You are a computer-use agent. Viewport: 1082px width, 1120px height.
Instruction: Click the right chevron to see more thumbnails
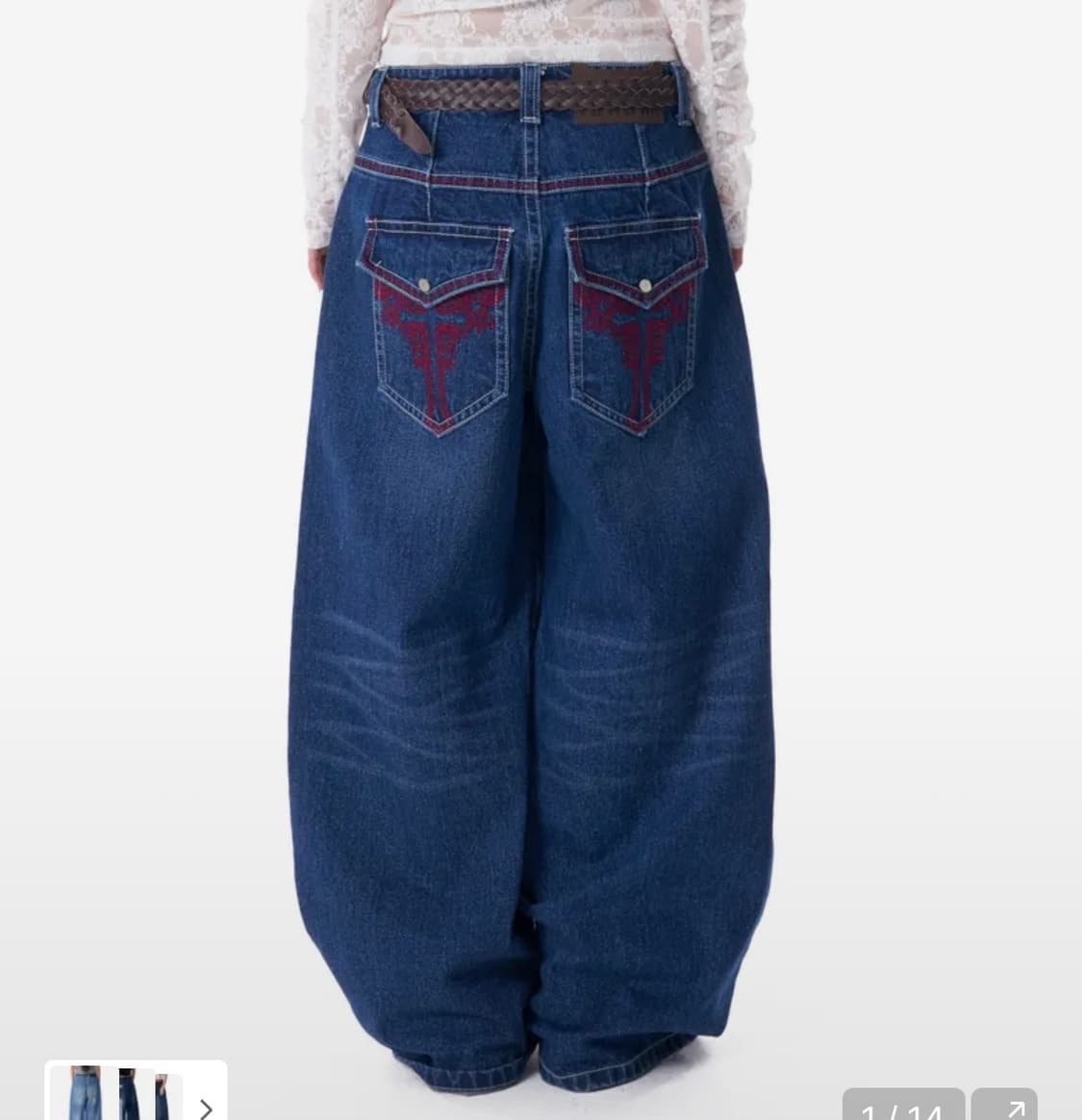[x=205, y=1107]
